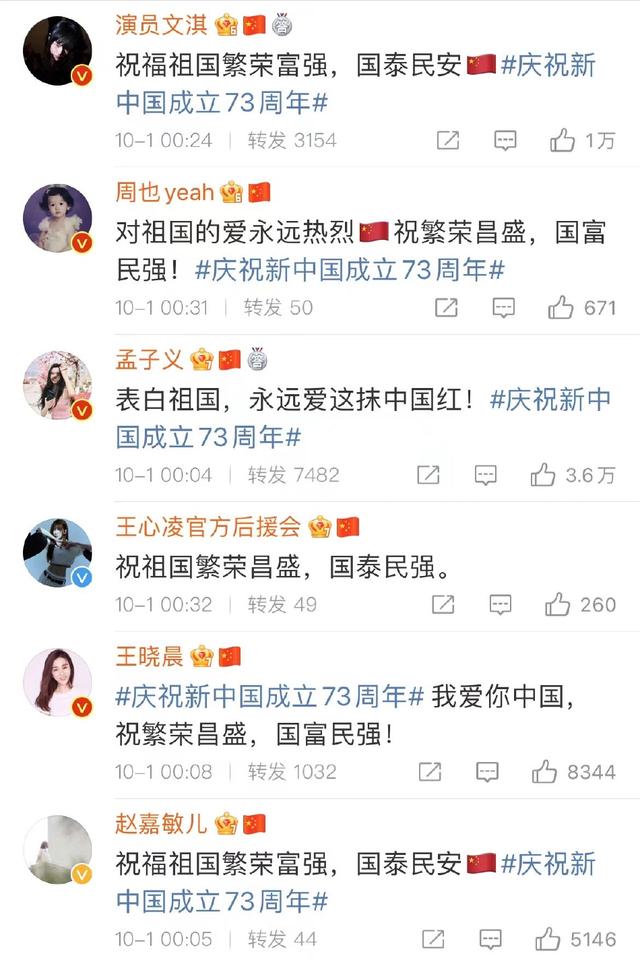The width and height of the screenshot is (640, 964).
Task: Like 演员文淇's post
Action: coord(562,141)
